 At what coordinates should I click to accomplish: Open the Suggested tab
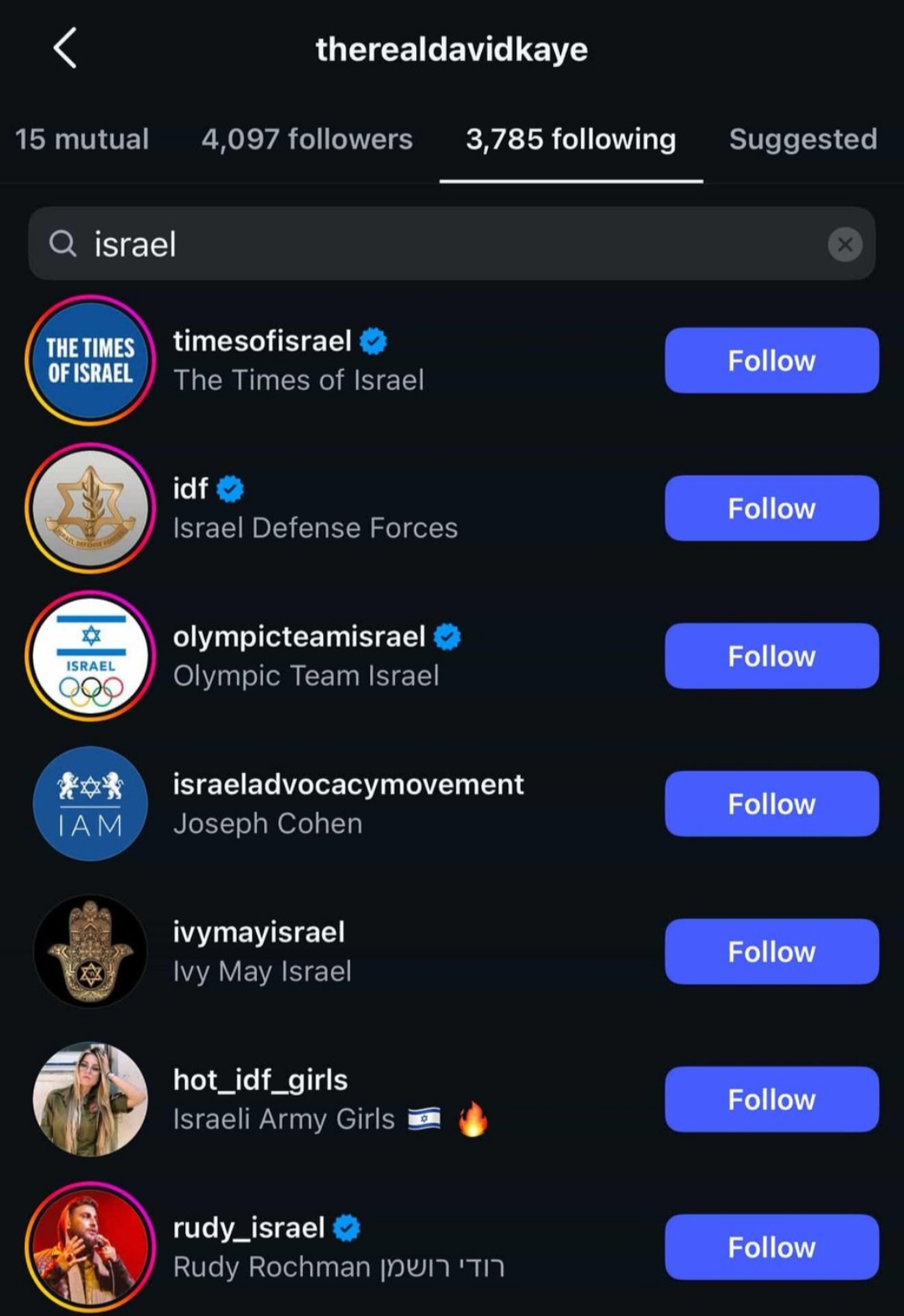[802, 139]
